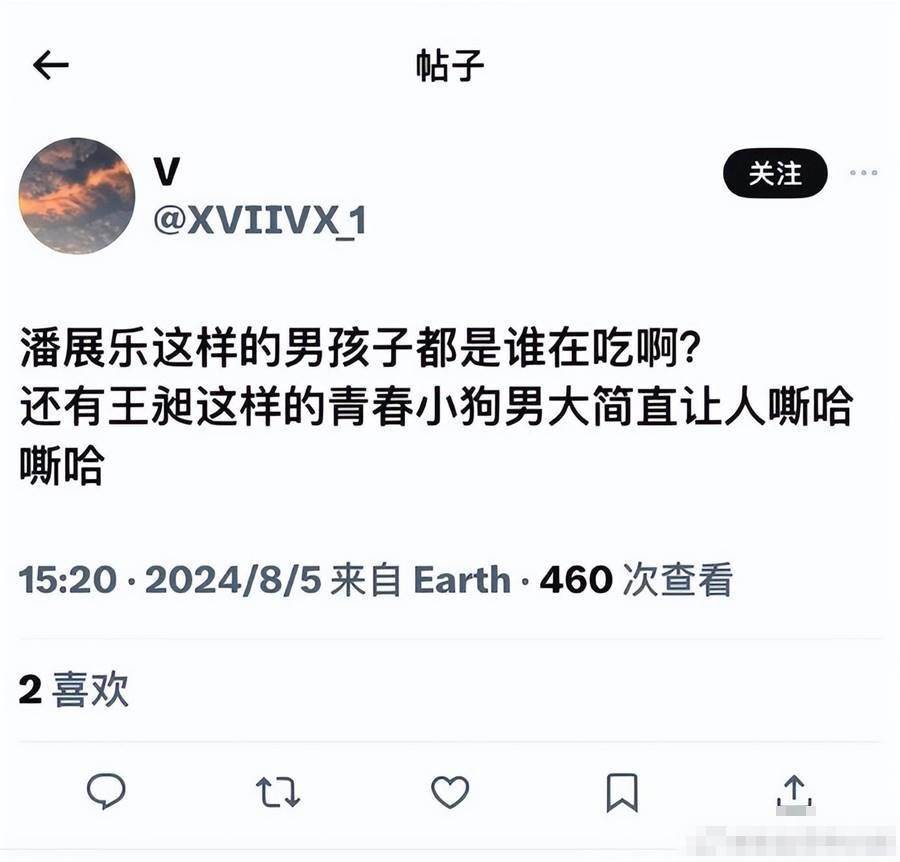Reply to the post via comment icon

pos(106,791)
